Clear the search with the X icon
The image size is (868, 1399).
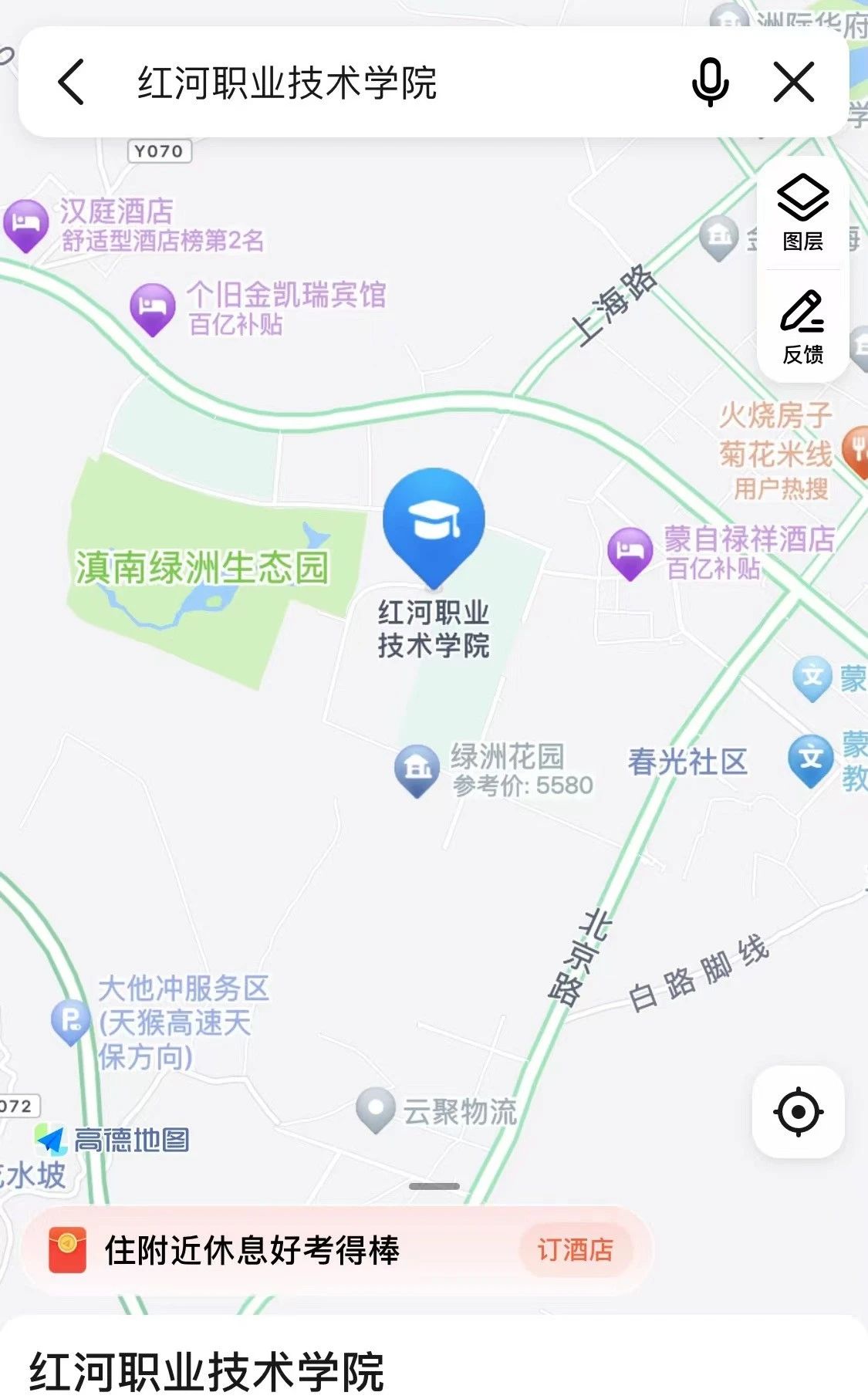794,82
